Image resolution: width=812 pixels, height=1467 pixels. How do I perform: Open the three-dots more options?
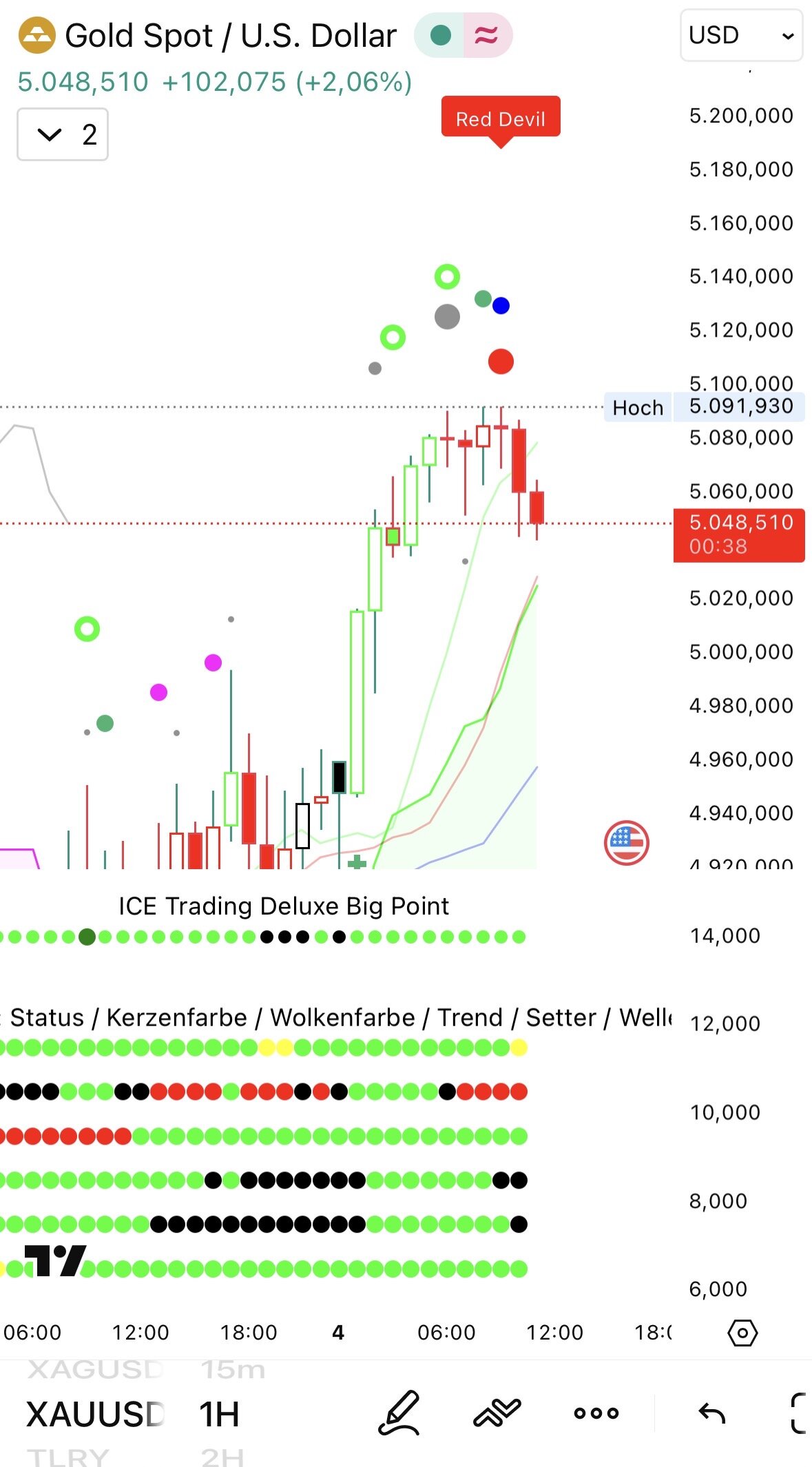coord(596,1413)
